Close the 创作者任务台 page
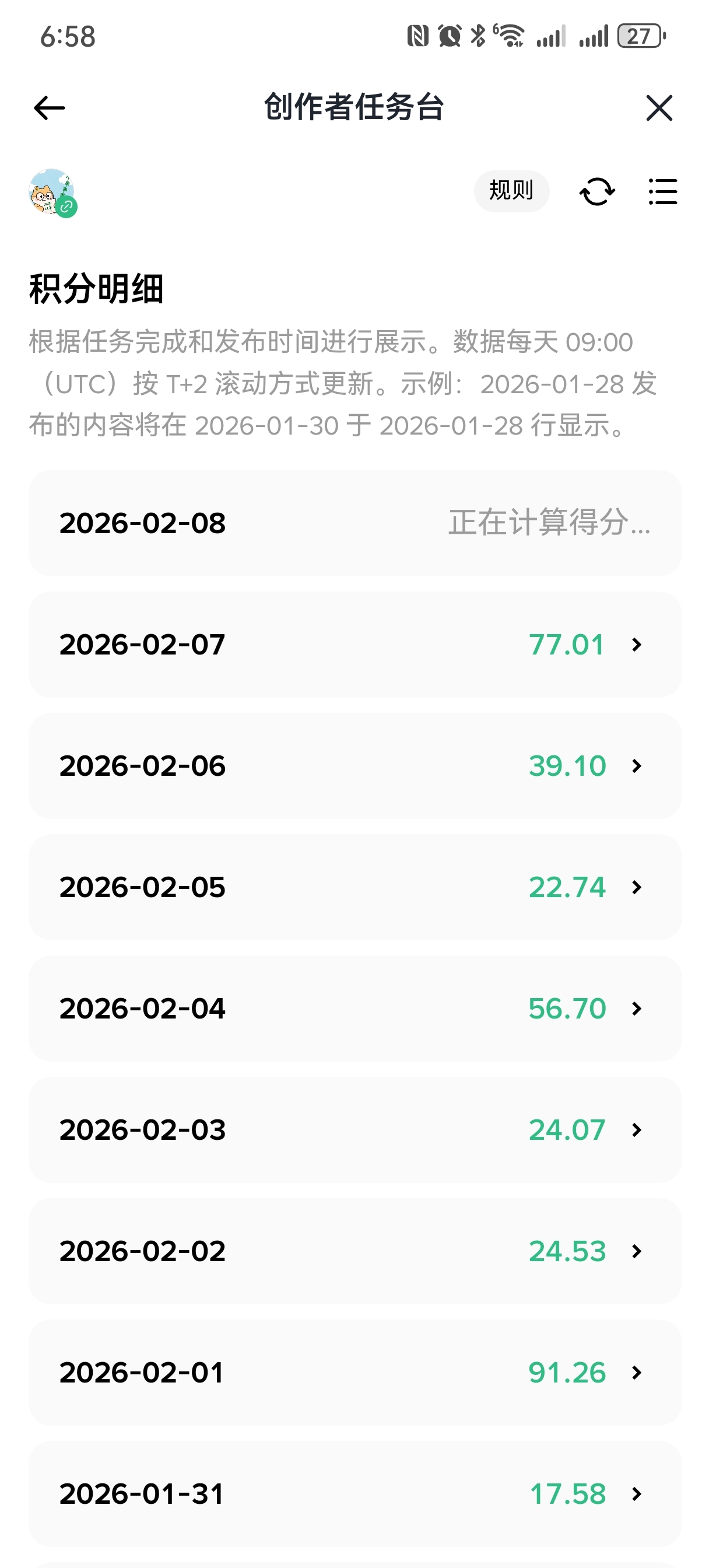Image resolution: width=709 pixels, height=1568 pixels. pyautogui.click(x=659, y=108)
